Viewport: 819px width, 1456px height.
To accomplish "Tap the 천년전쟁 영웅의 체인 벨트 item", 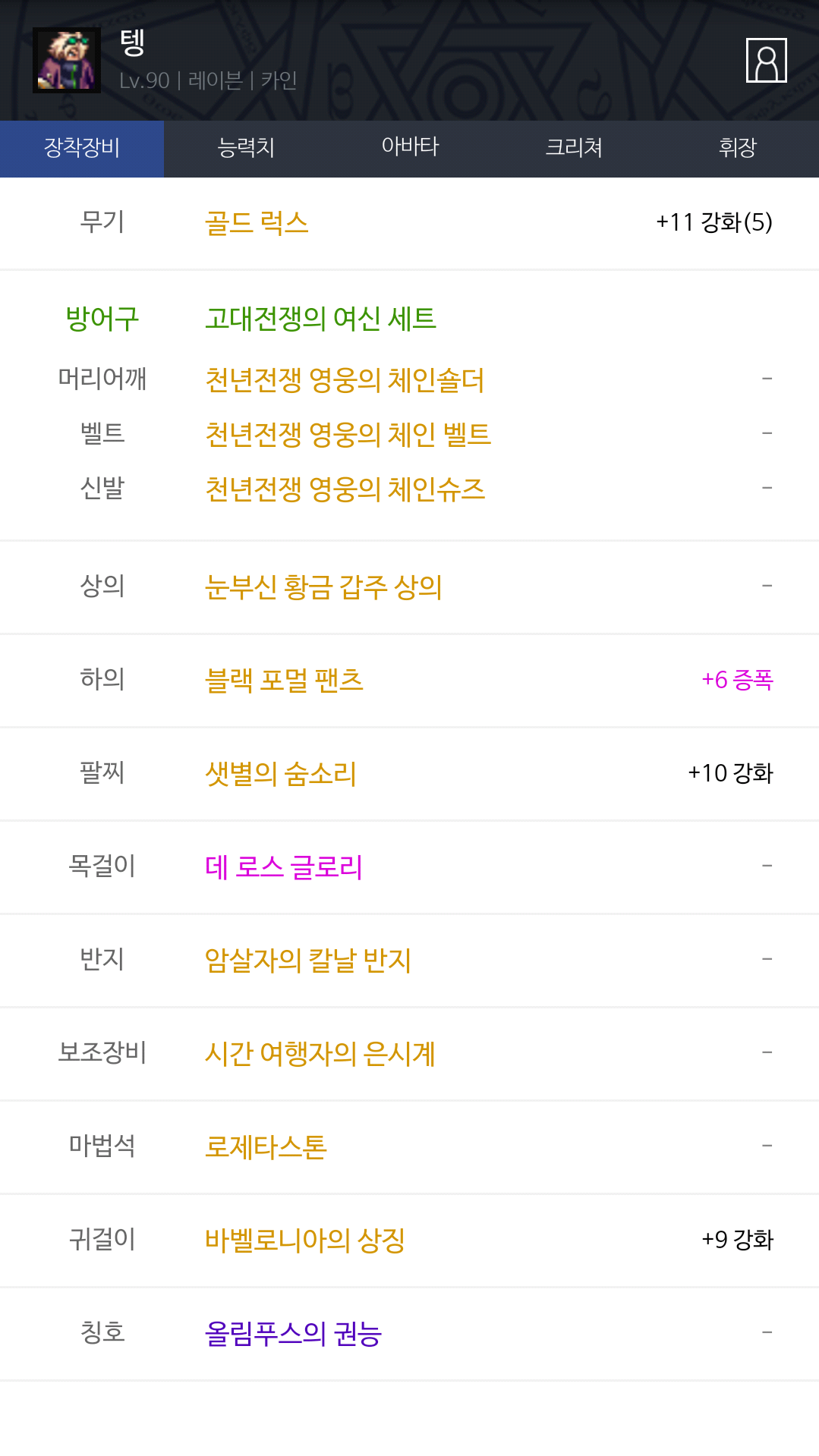I will 348,434.
